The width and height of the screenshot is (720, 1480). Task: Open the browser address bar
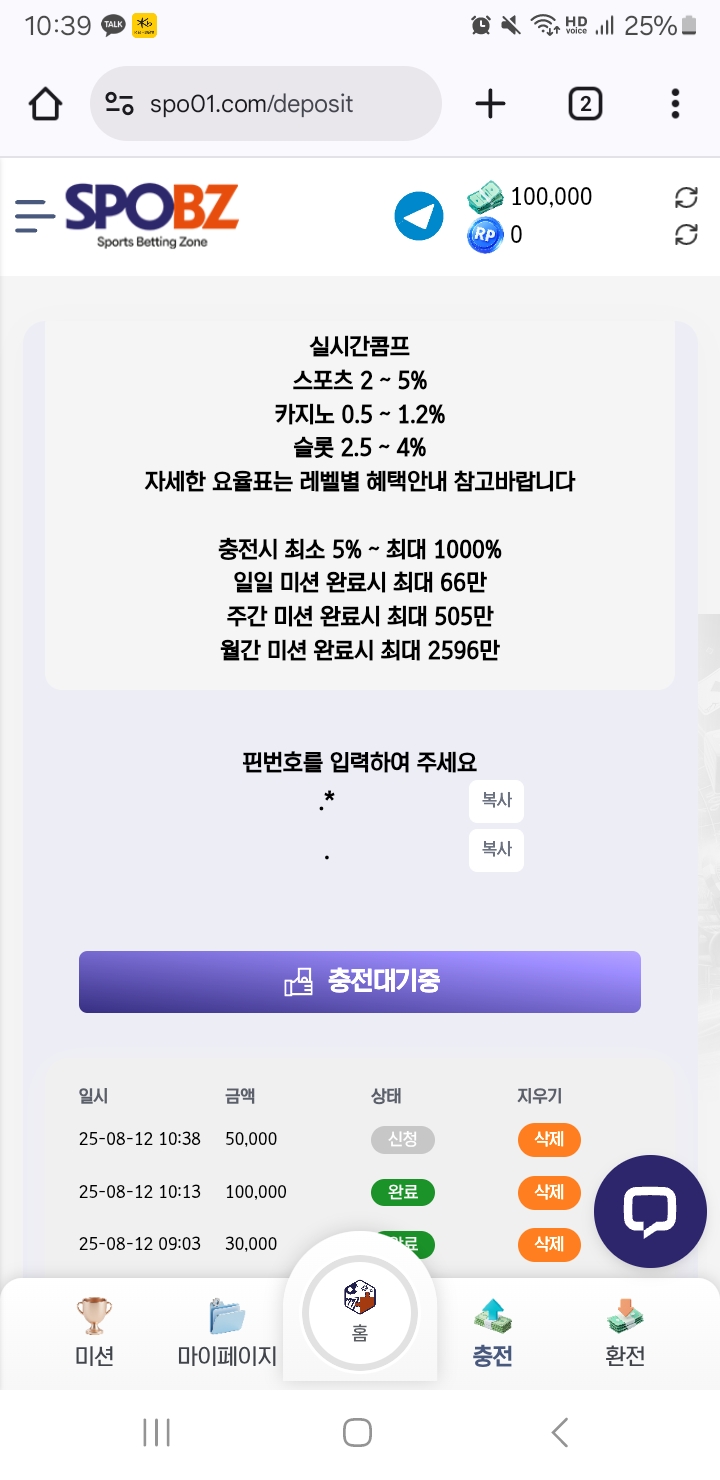[x=265, y=104]
